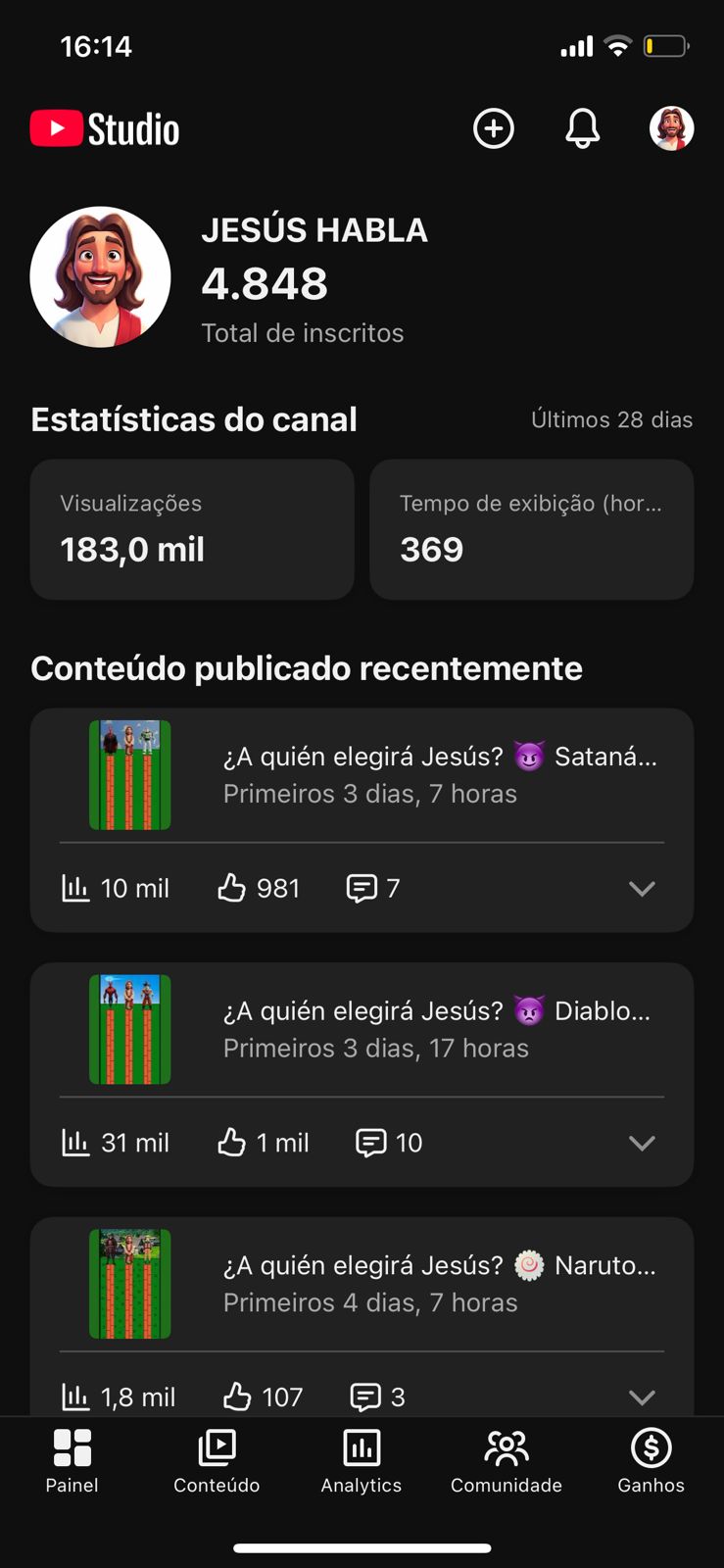
Task: Open the Tempo de exibição card
Action: [x=531, y=529]
